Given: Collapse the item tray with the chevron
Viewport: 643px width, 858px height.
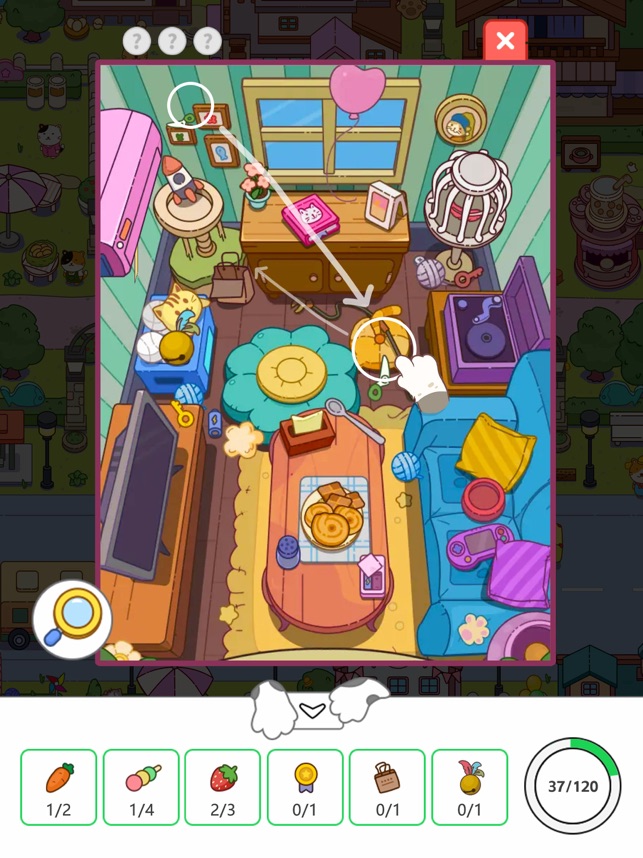Looking at the screenshot, I should (x=313, y=710).
